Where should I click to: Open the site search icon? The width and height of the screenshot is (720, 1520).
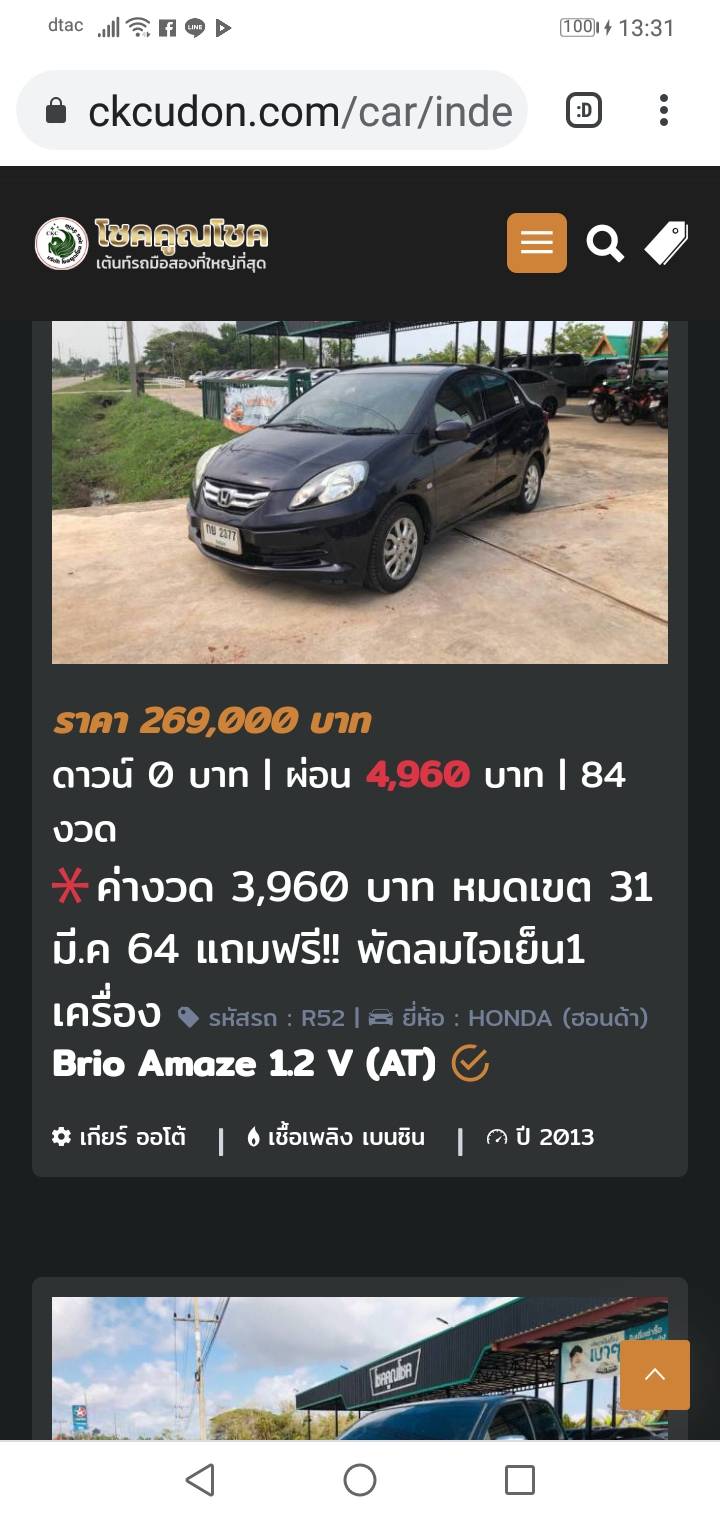tap(604, 243)
